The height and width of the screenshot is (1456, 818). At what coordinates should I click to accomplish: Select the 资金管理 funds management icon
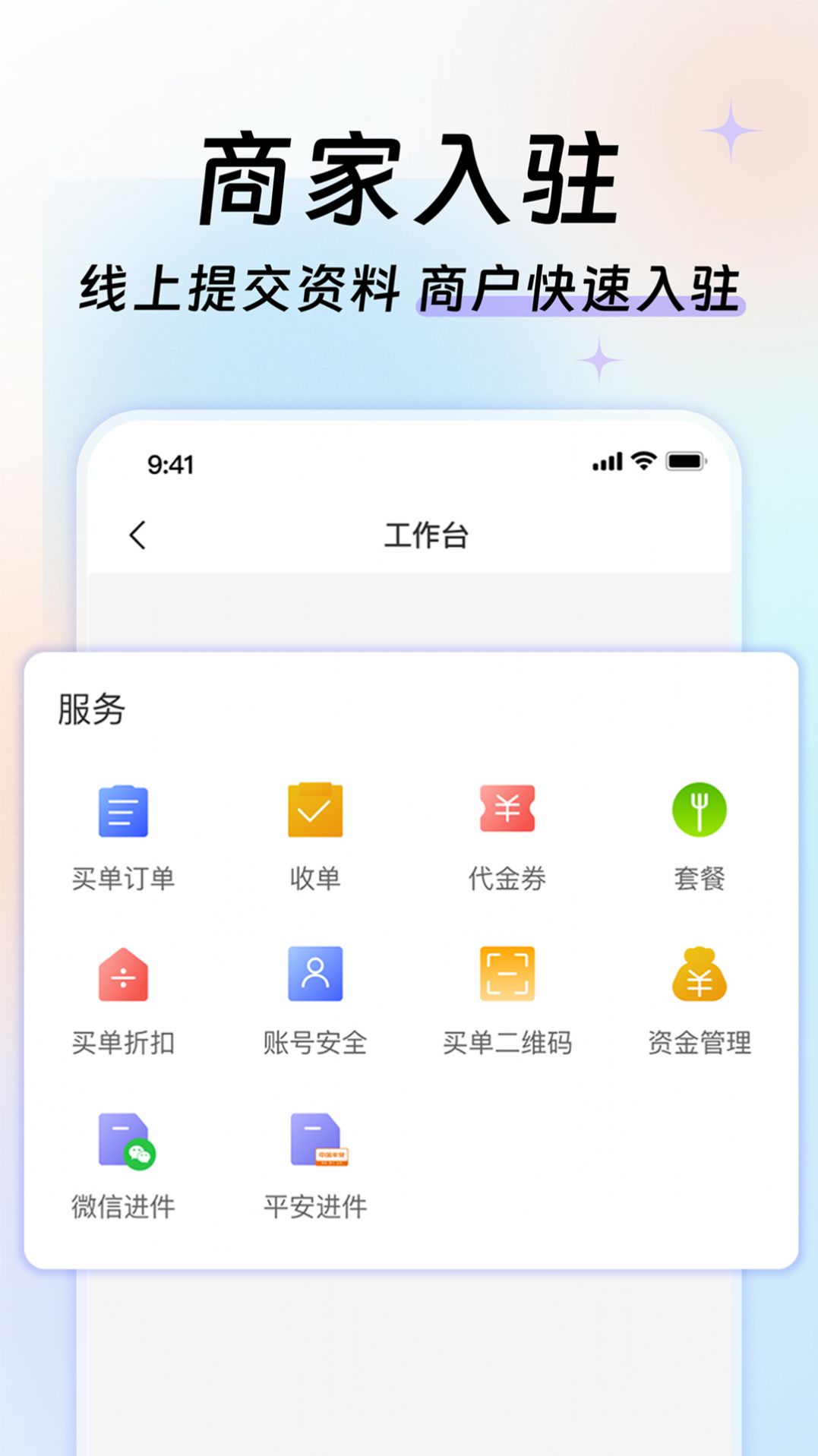(x=696, y=974)
